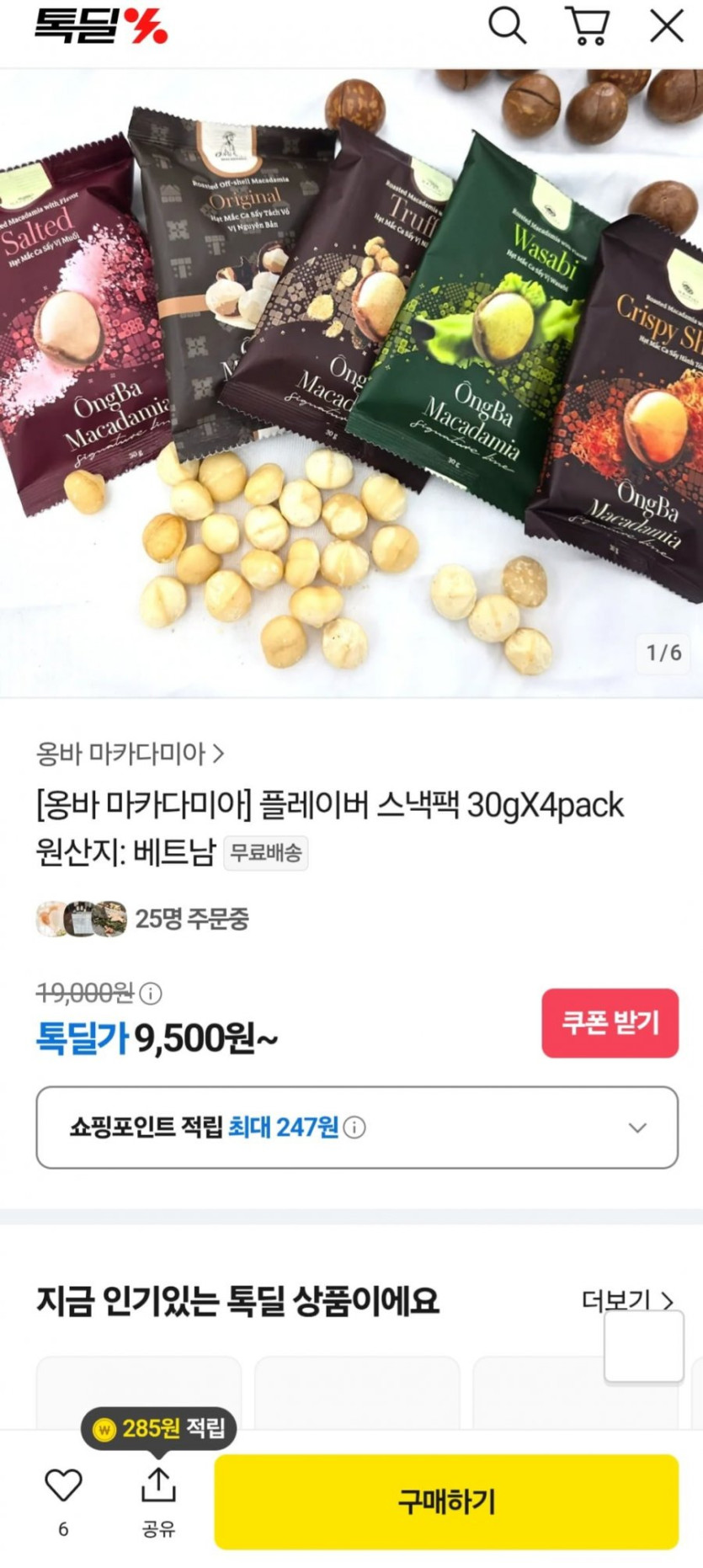Expand the 쇼핑포인트 적립 section

pyautogui.click(x=357, y=1128)
